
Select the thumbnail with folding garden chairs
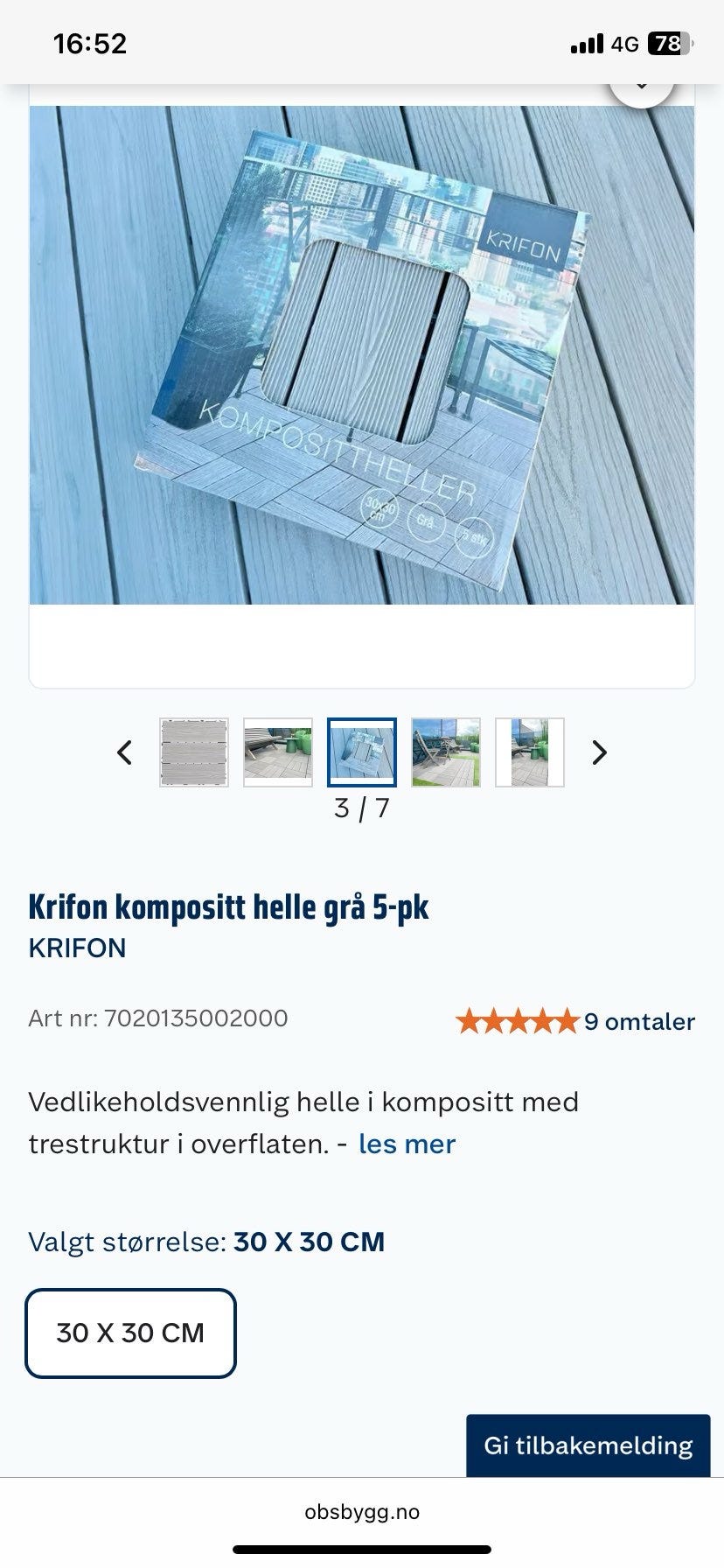(447, 752)
